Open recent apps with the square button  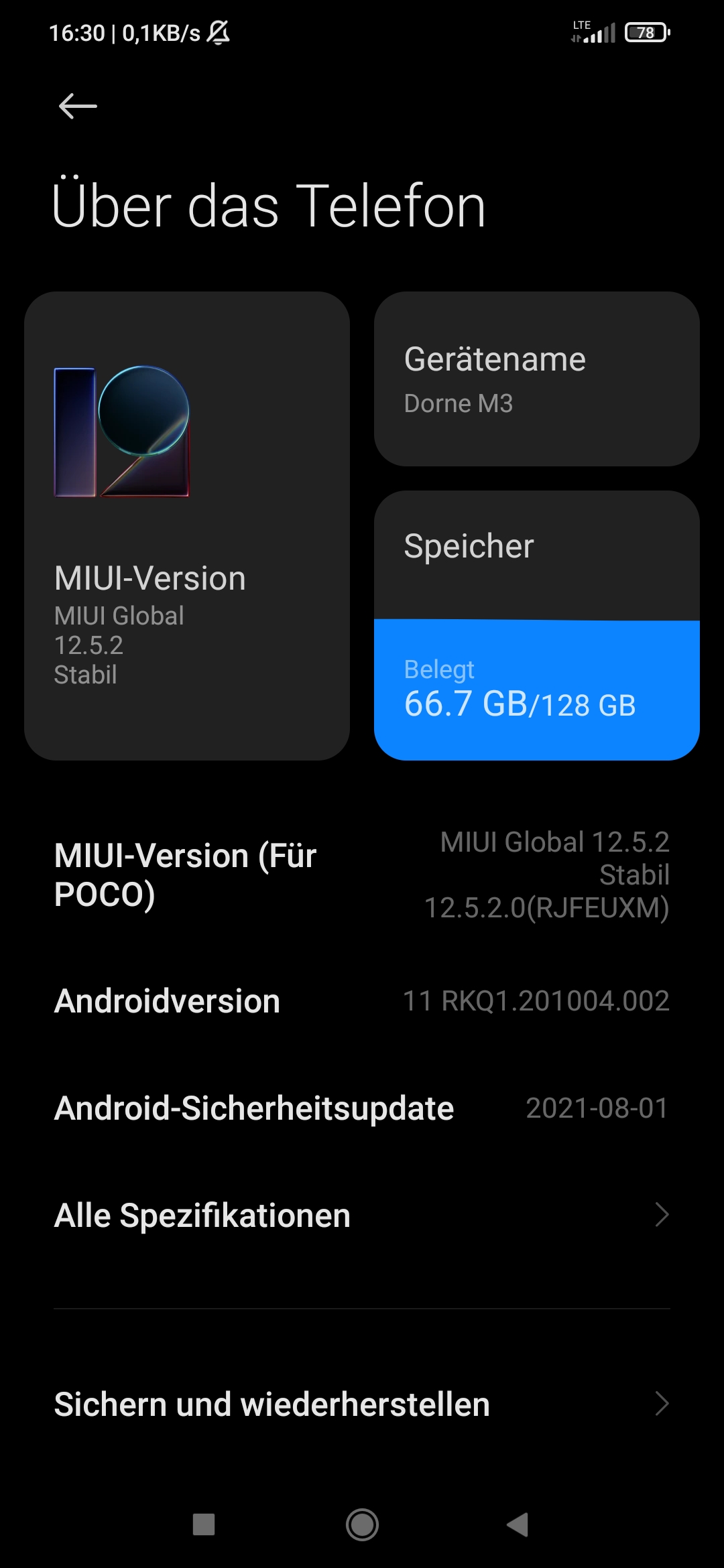point(204,1524)
